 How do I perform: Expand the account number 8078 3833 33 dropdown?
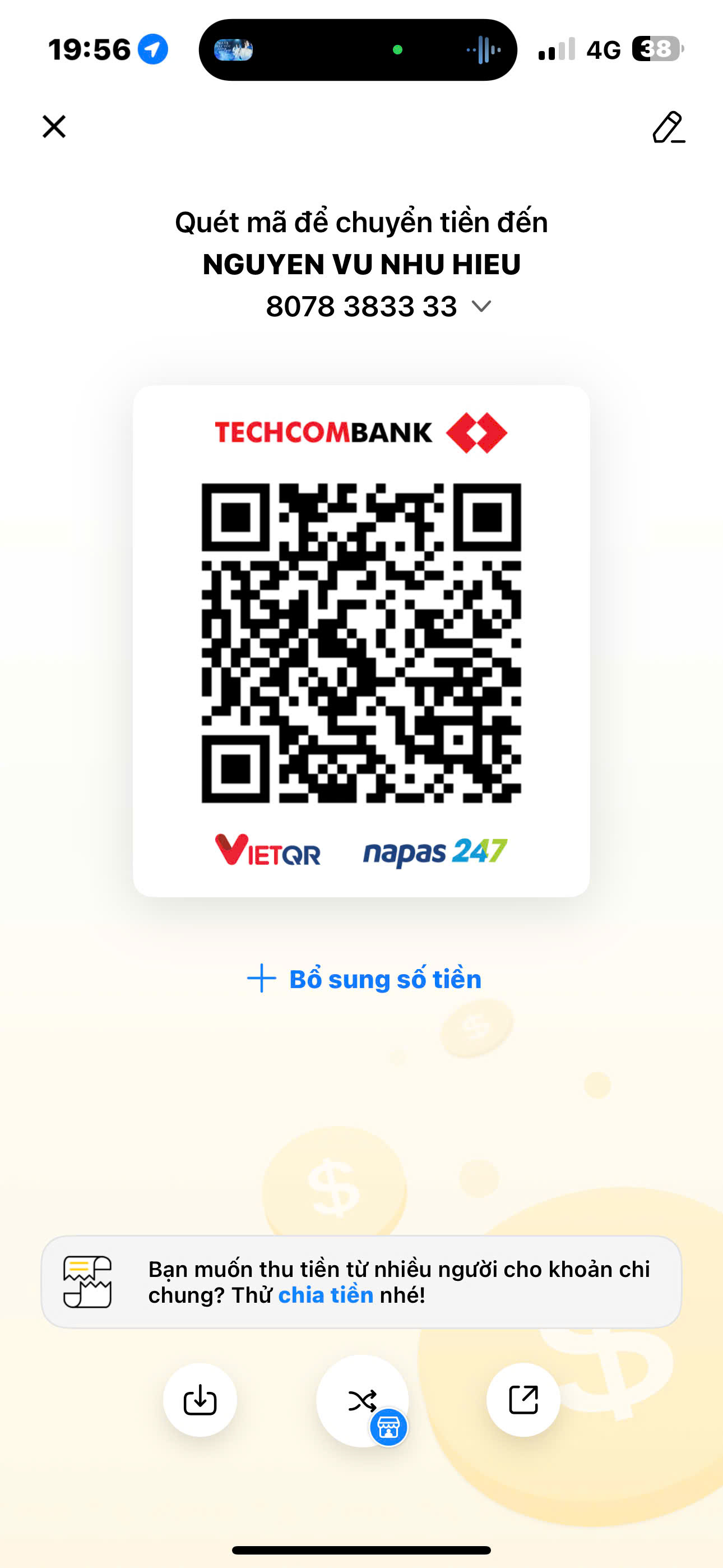tap(481, 306)
